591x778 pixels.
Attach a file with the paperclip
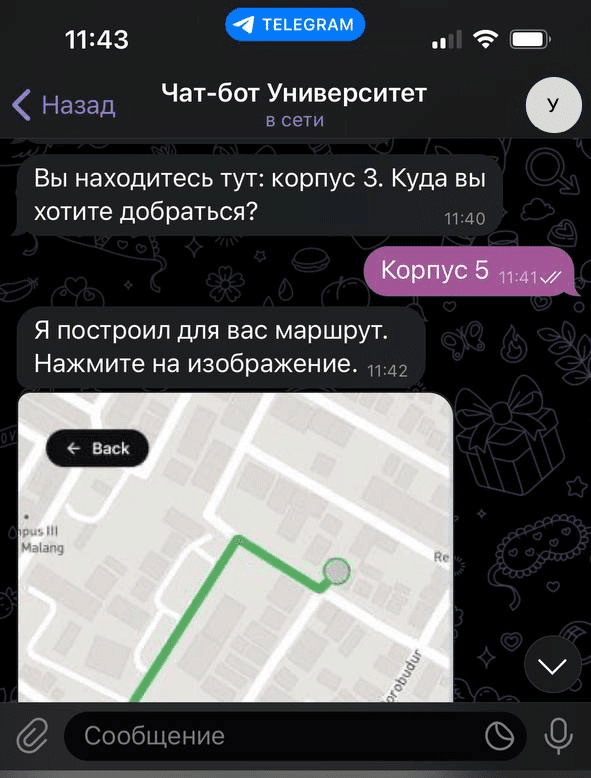pyautogui.click(x=33, y=735)
